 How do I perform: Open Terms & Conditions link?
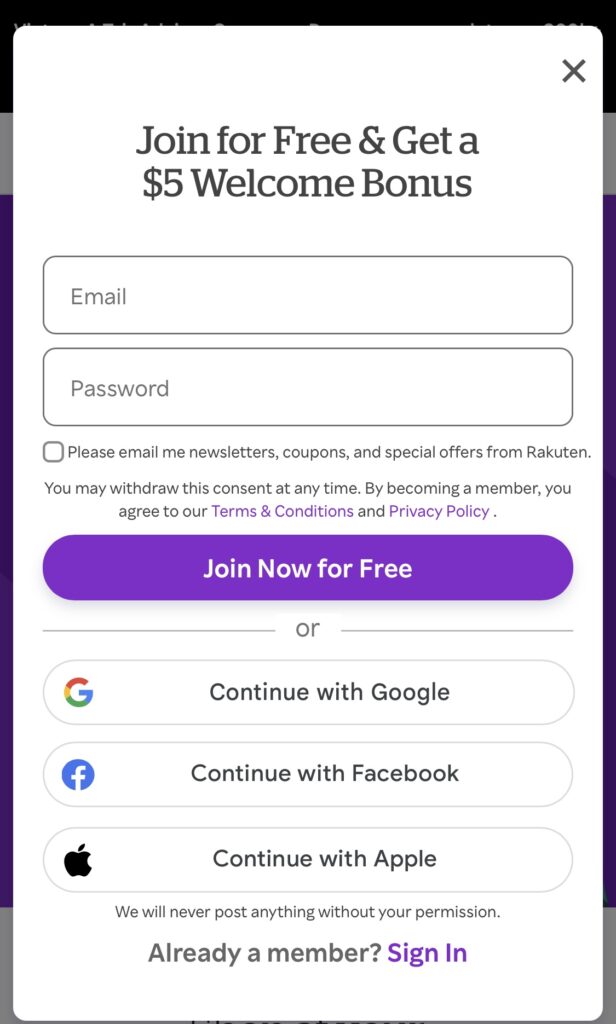click(x=282, y=511)
